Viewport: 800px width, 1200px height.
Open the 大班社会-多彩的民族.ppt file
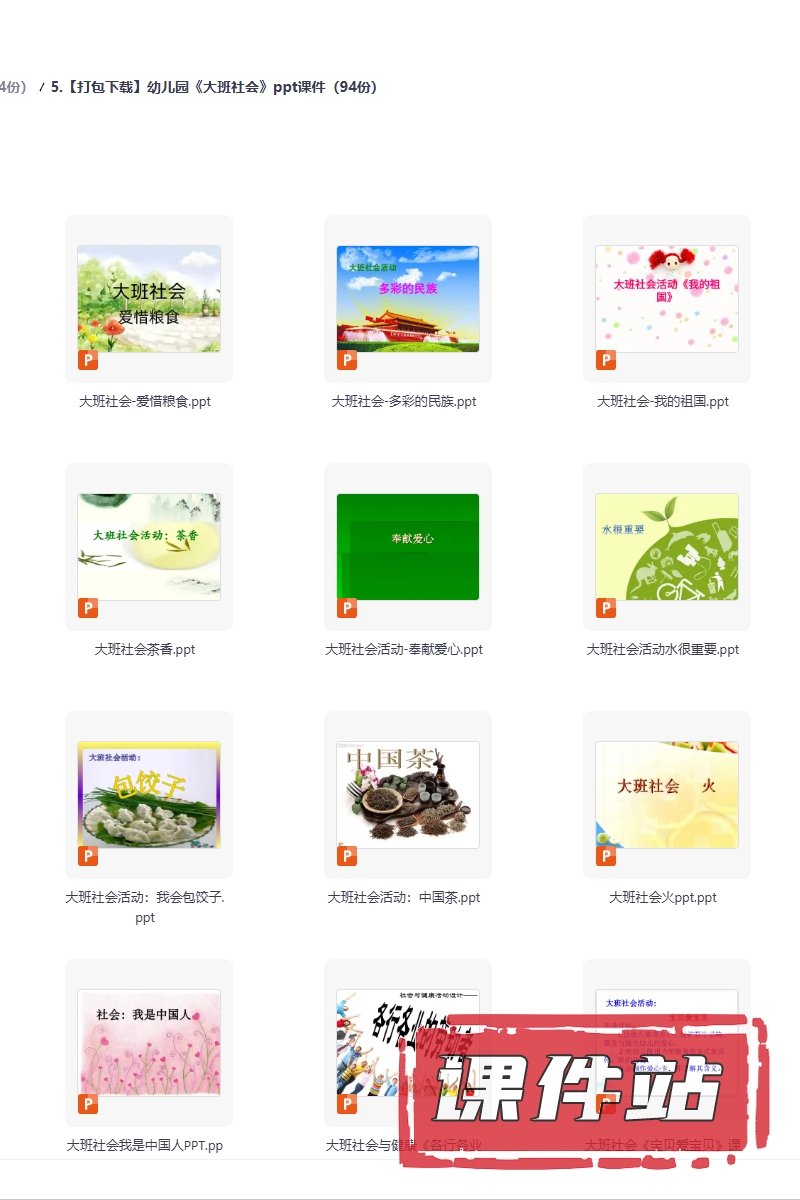[x=407, y=299]
